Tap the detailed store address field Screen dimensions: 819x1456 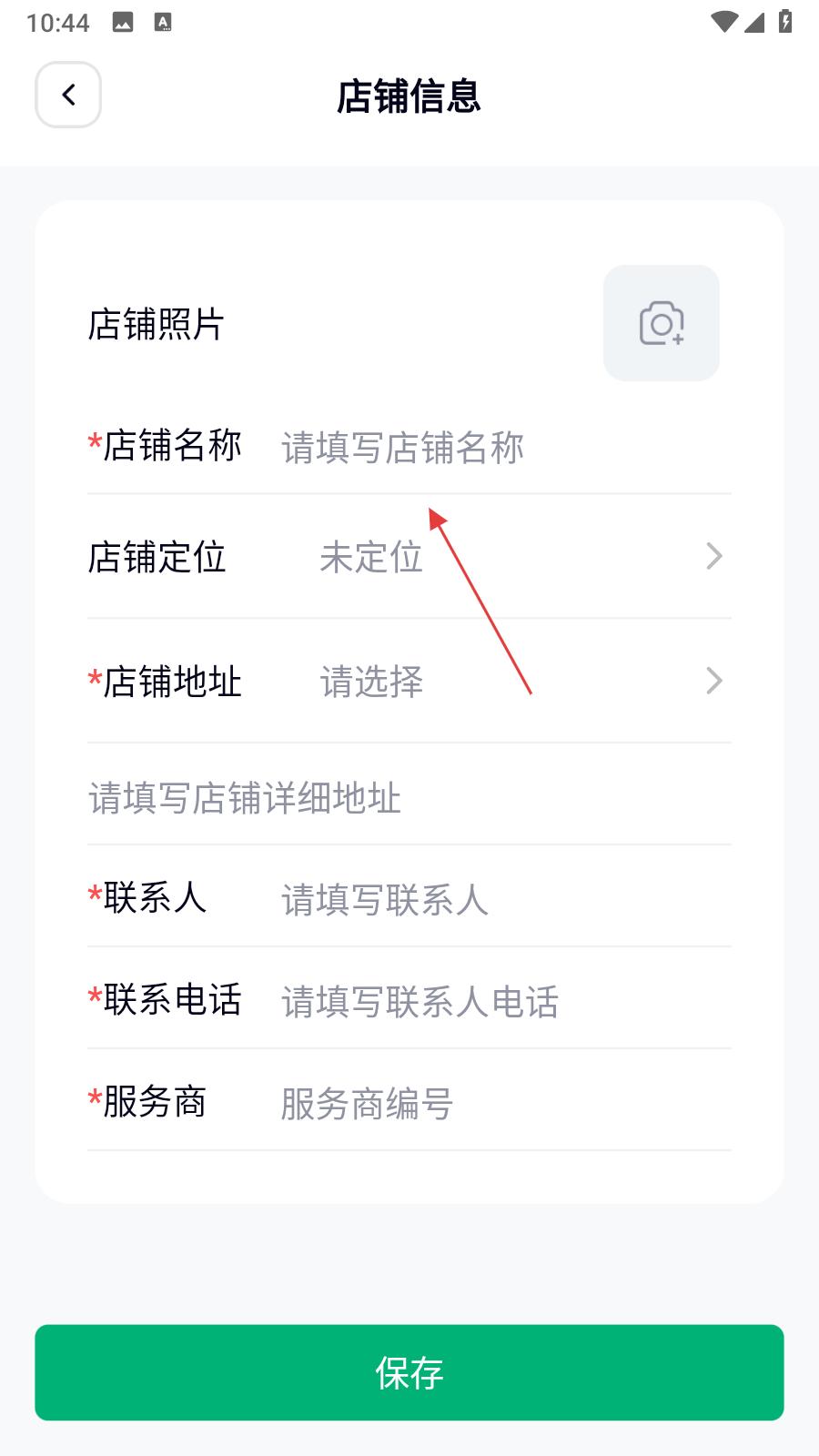point(409,798)
